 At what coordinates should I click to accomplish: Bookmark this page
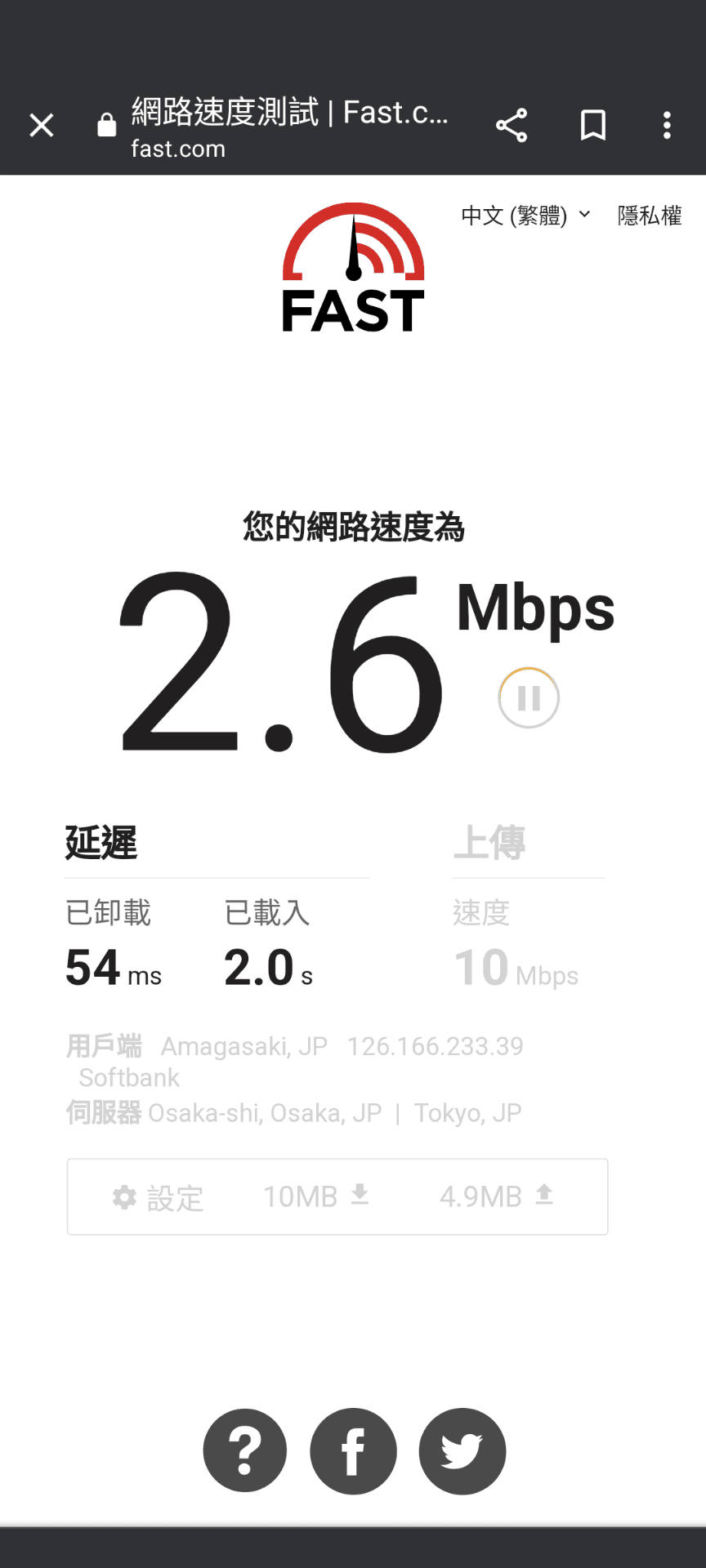click(x=592, y=124)
